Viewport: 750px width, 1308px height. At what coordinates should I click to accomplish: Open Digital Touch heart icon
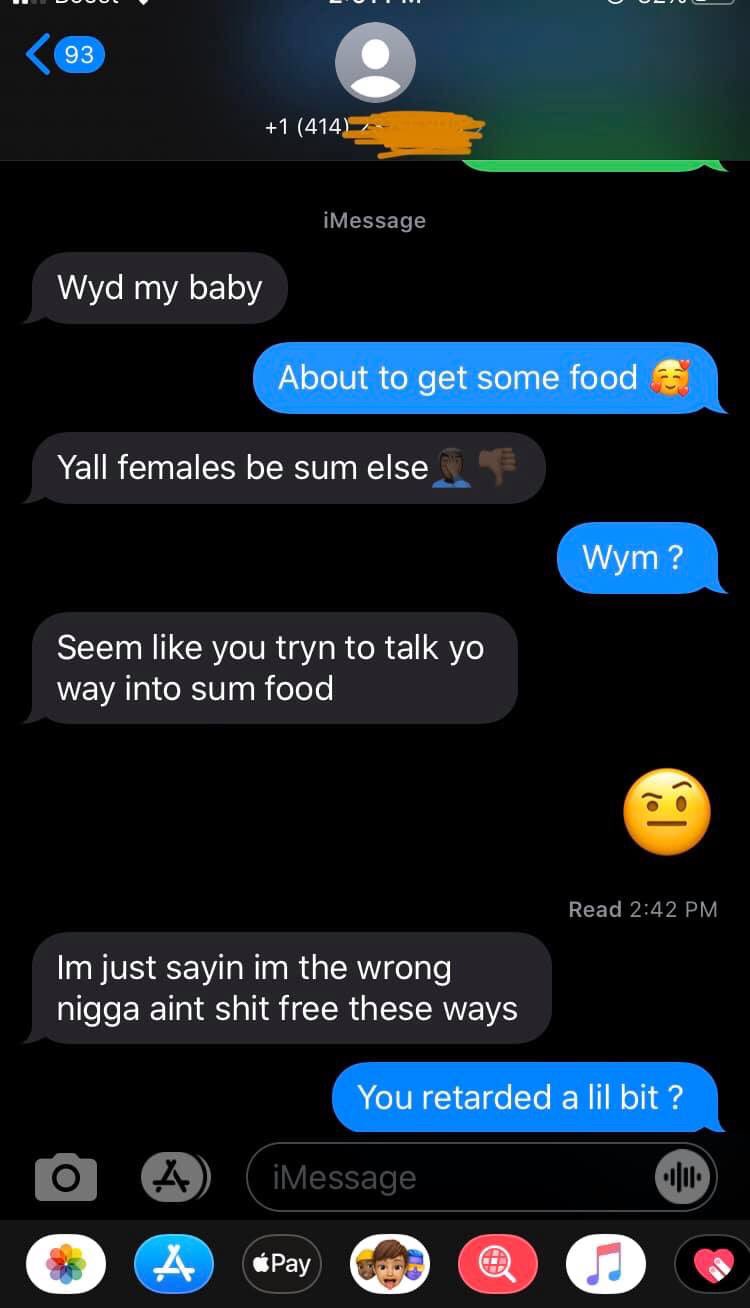(x=713, y=1264)
